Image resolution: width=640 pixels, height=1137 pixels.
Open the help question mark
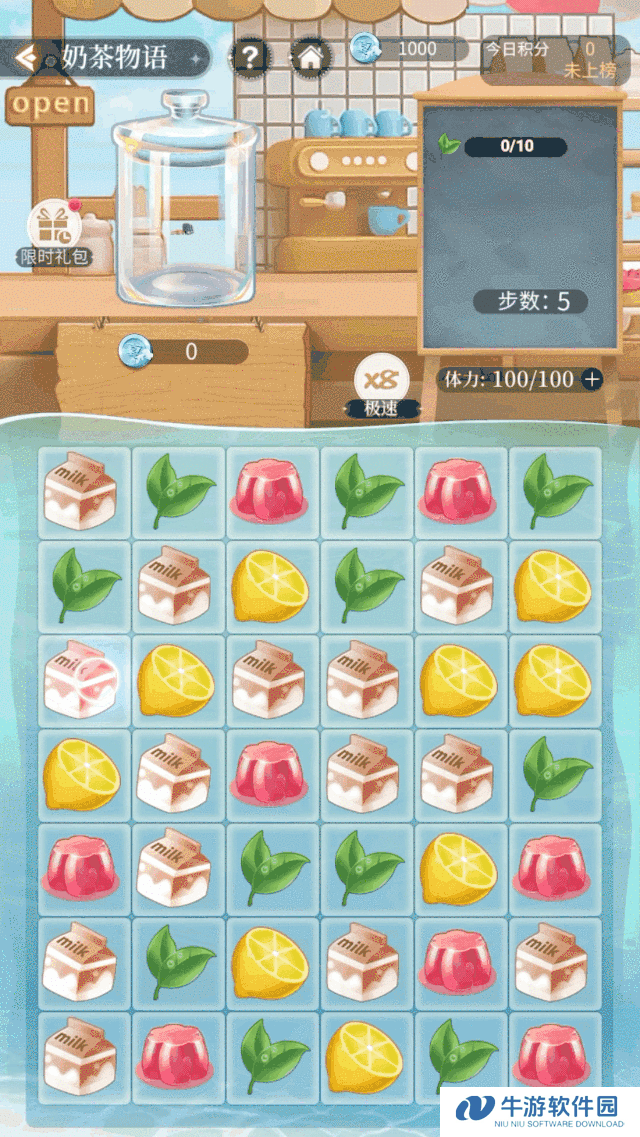pos(250,57)
